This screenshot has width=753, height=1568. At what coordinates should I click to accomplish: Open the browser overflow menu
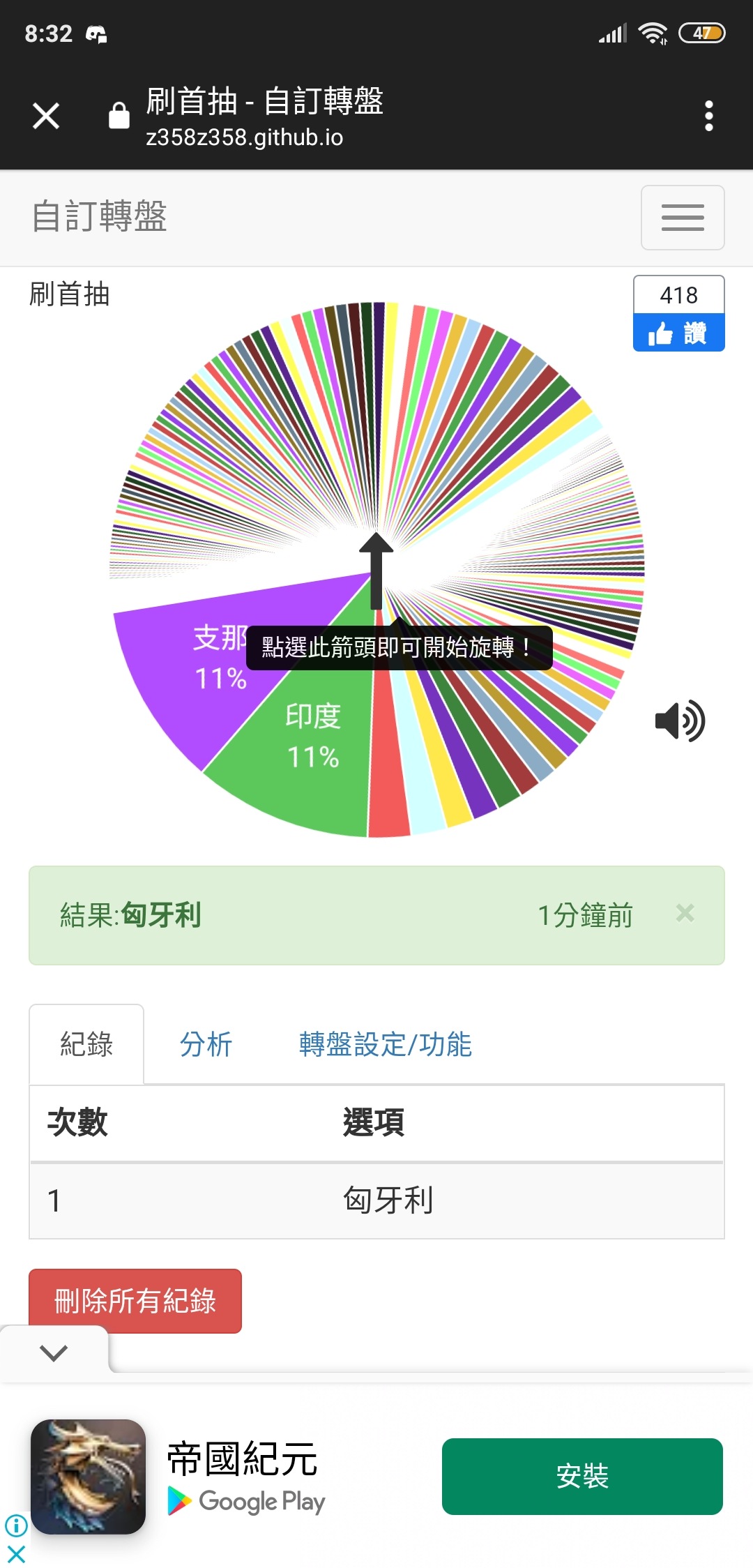708,116
